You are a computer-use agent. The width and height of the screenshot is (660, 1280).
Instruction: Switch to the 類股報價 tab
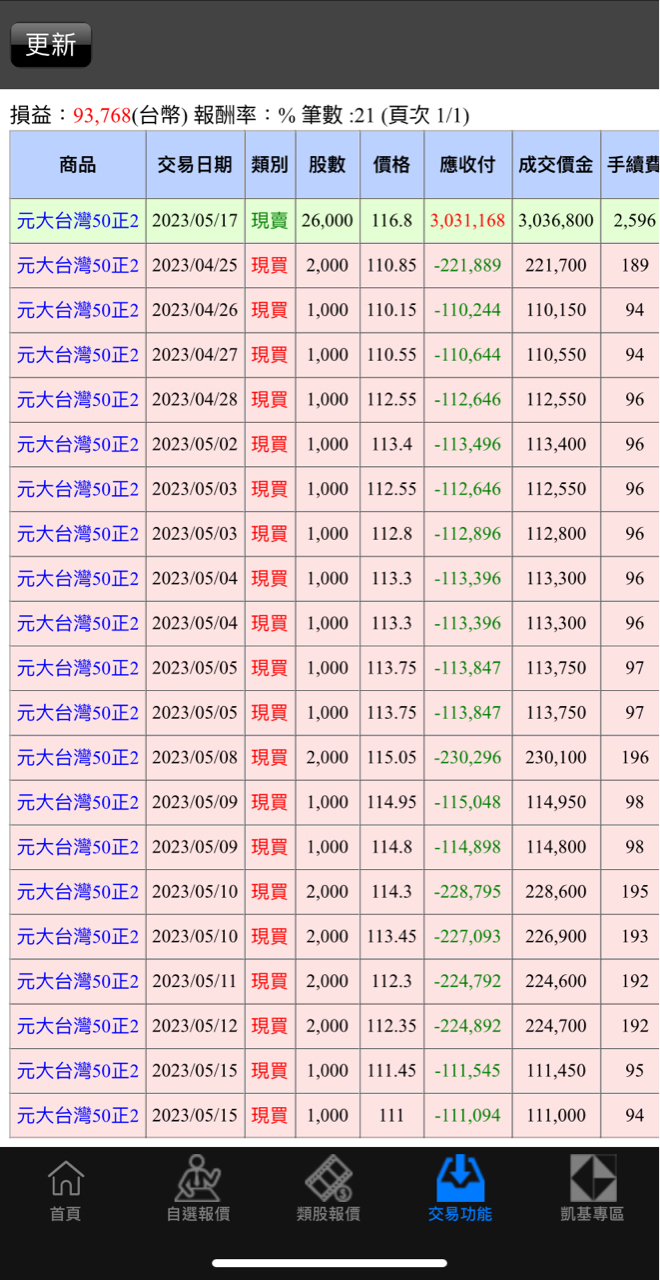pos(328,1190)
